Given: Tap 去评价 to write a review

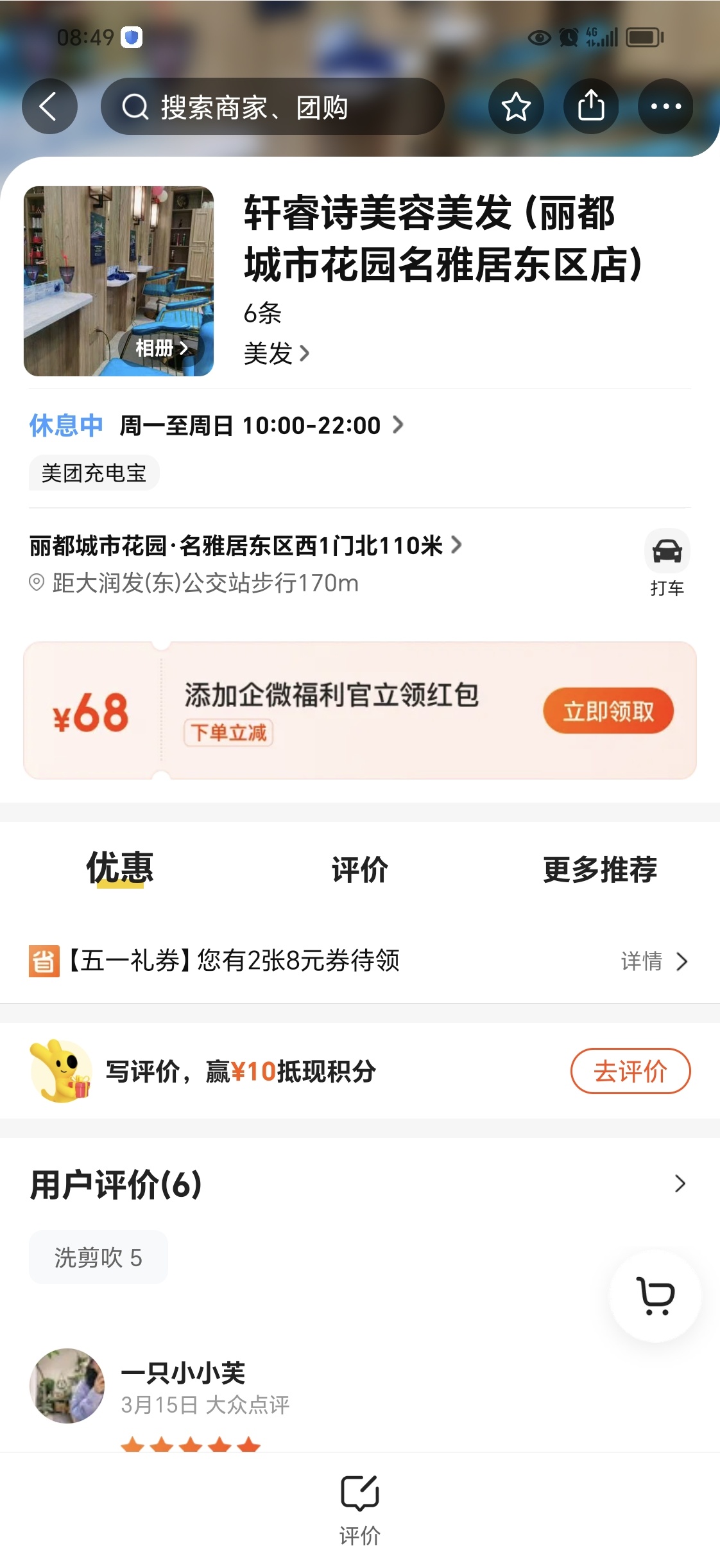Looking at the screenshot, I should 630,1071.
